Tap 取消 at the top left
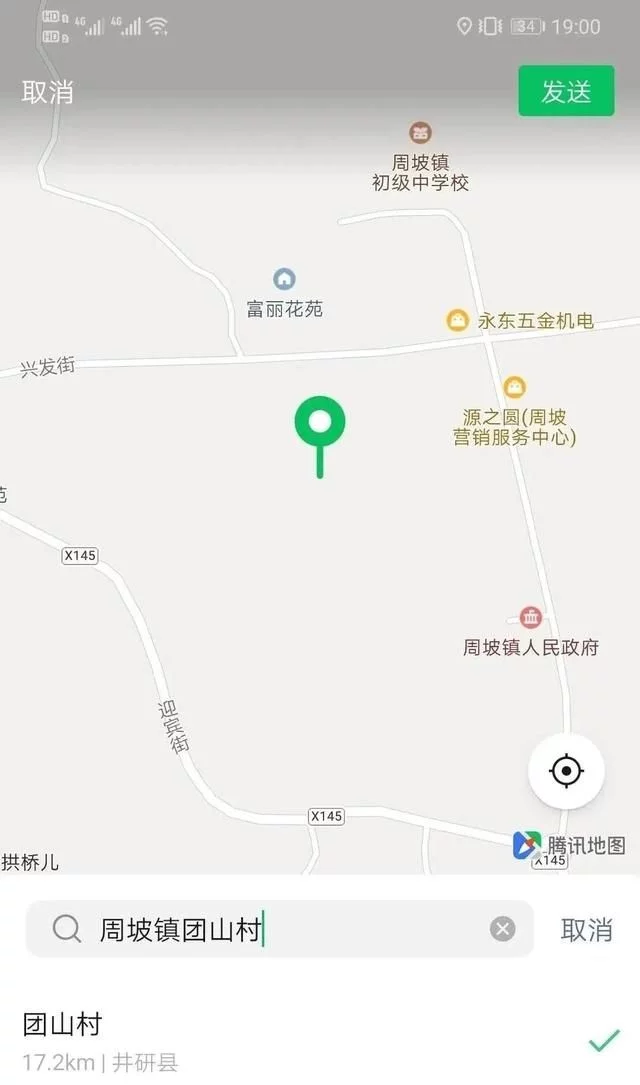 click(47, 92)
